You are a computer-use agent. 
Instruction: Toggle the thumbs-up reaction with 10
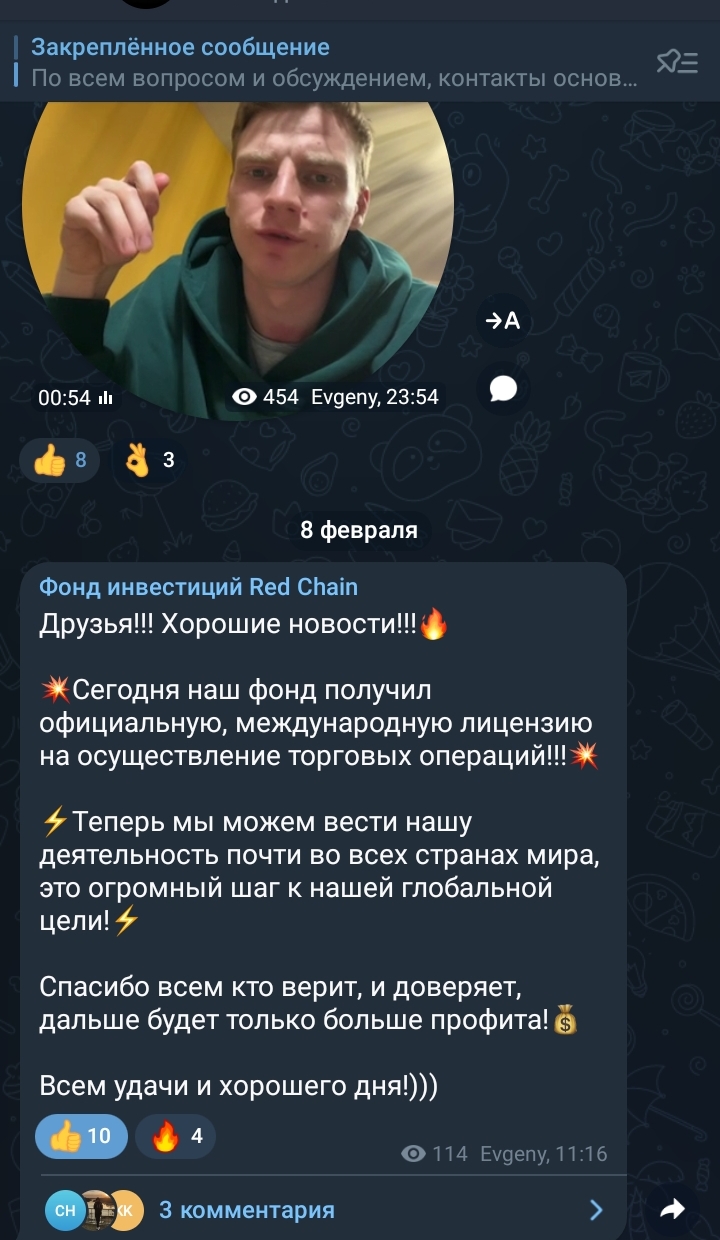[80, 1136]
